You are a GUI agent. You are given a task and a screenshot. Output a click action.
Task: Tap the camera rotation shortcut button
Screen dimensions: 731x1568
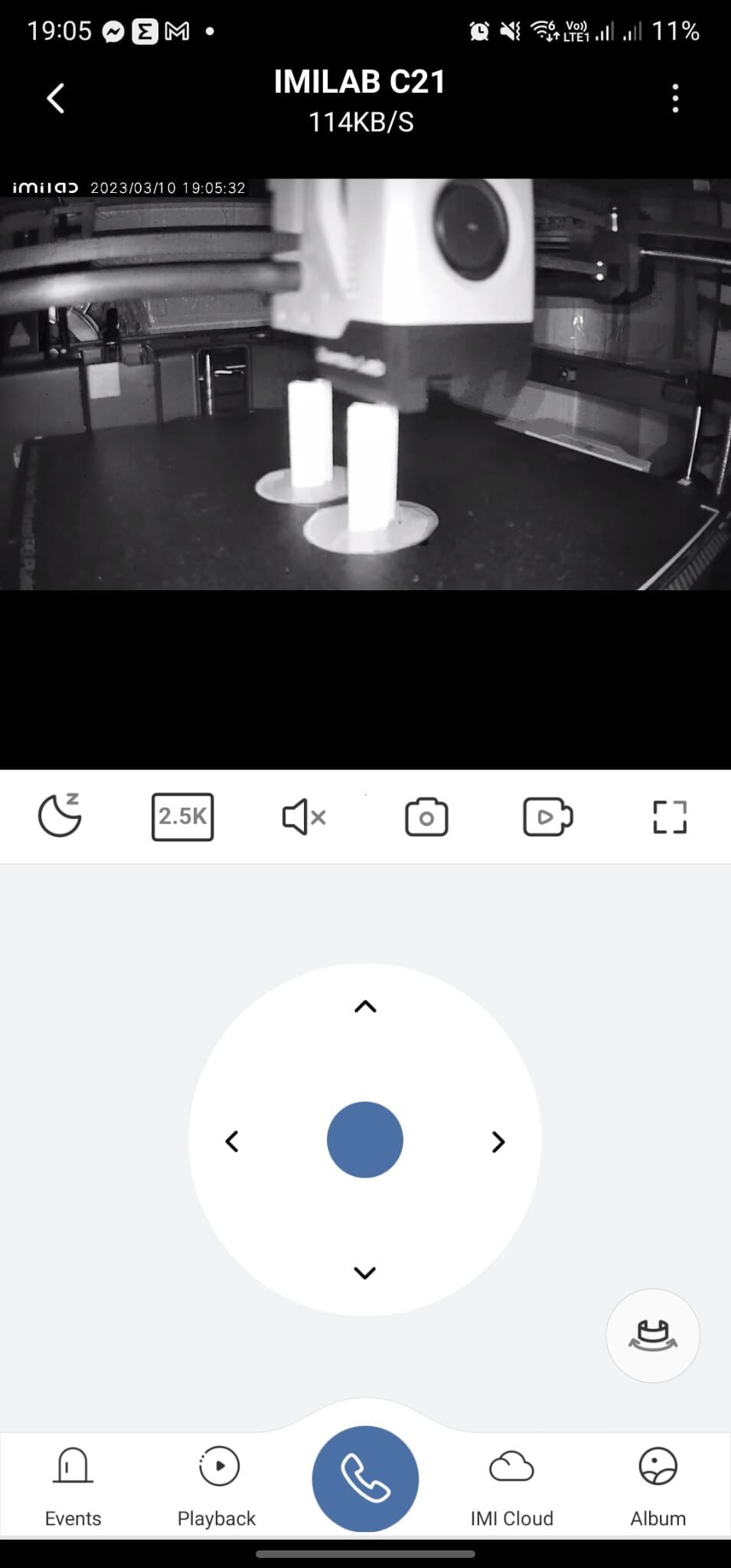pos(653,1335)
